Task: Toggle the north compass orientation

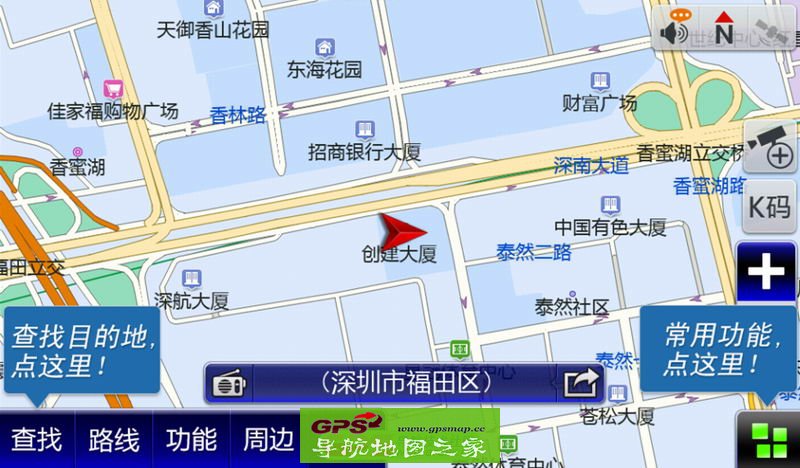Action: coord(724,31)
